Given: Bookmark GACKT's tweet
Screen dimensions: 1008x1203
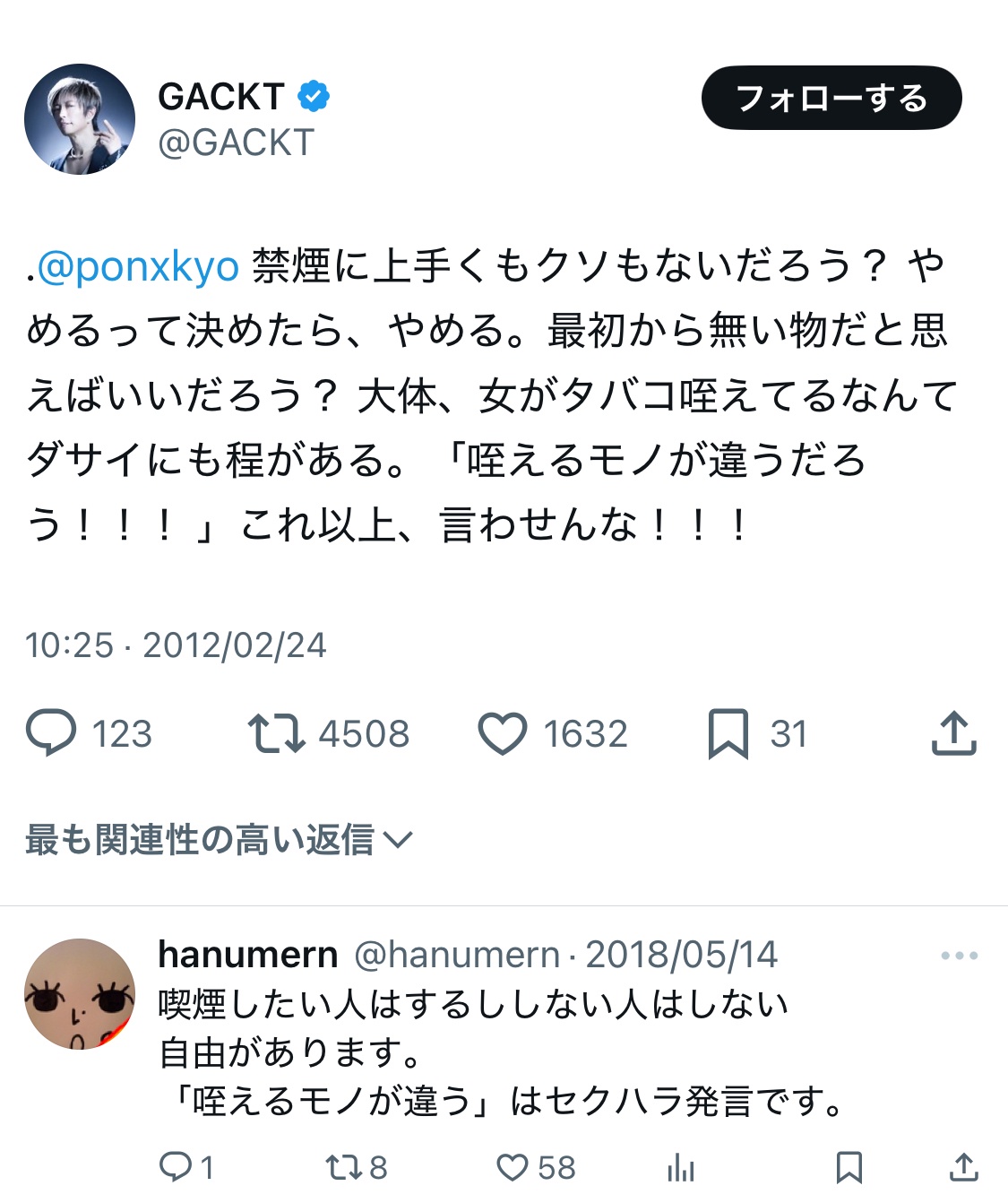Looking at the screenshot, I should pos(728,733).
